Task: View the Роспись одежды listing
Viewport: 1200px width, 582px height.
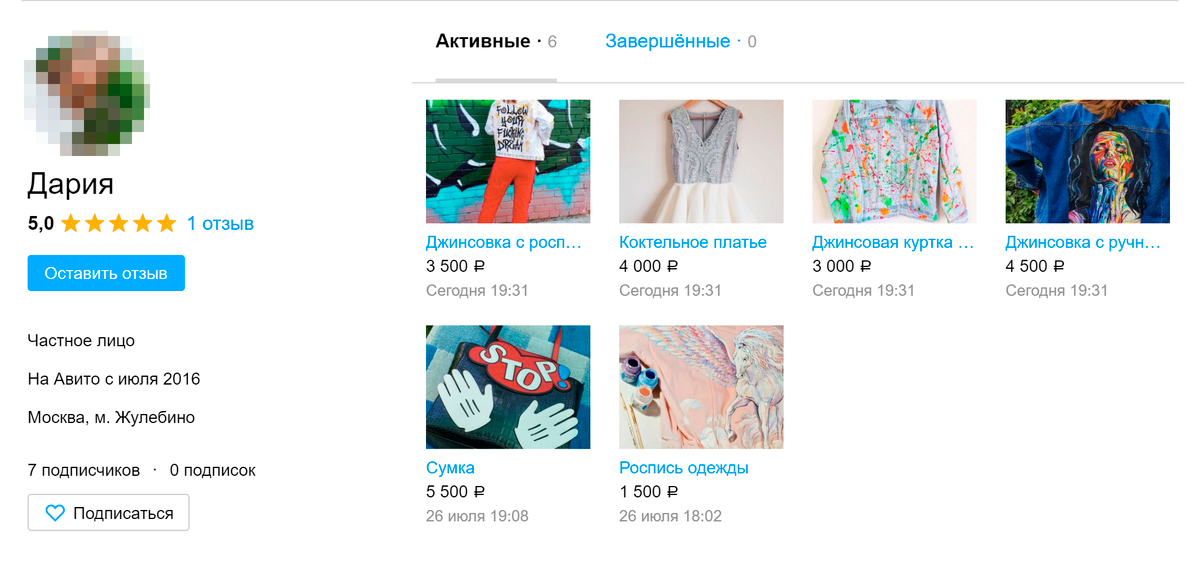Action: click(x=683, y=468)
